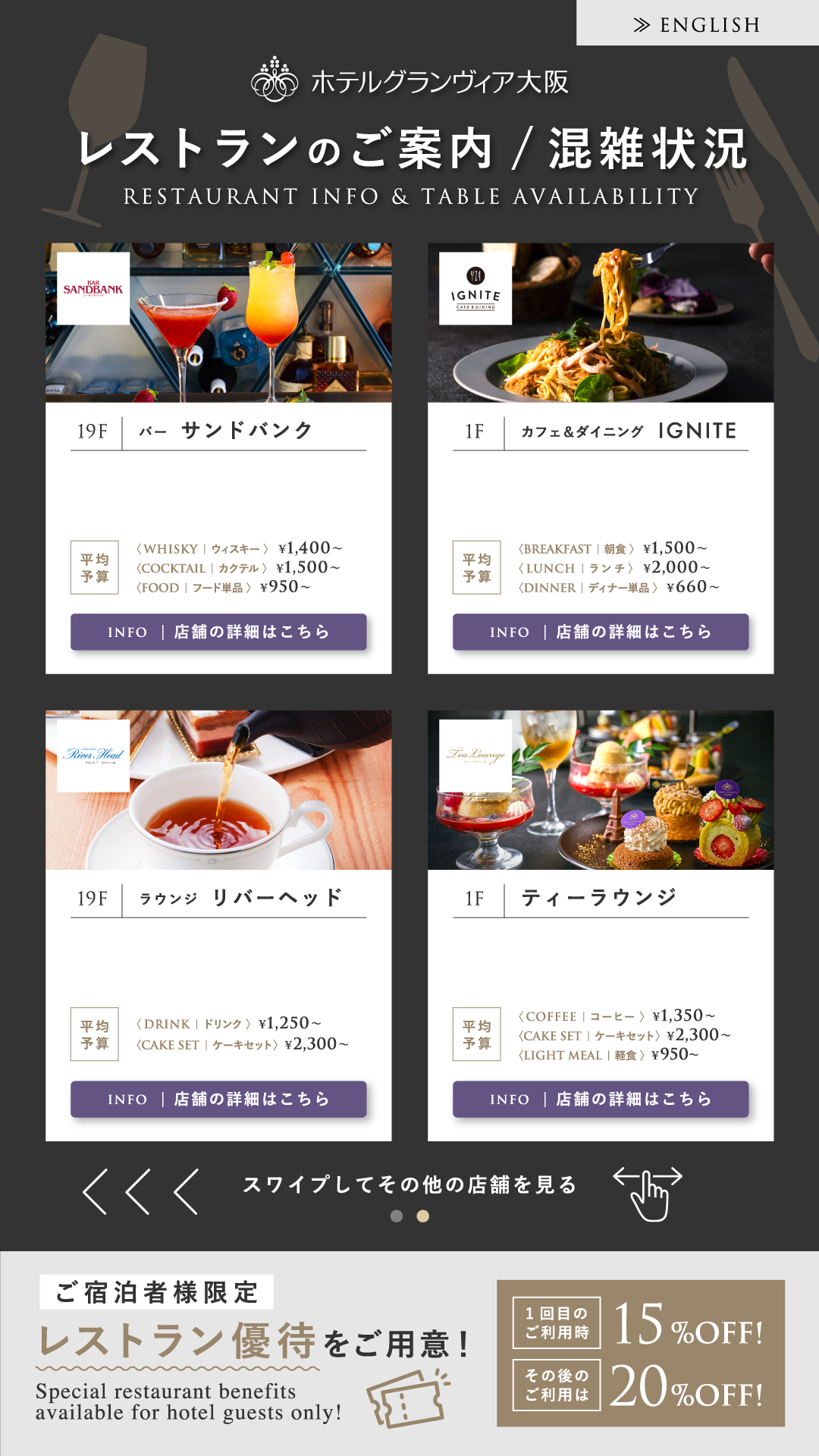Tap the Bar Sandbank cocktail photo
This screenshot has height=1456, width=819.
pyautogui.click(x=218, y=322)
